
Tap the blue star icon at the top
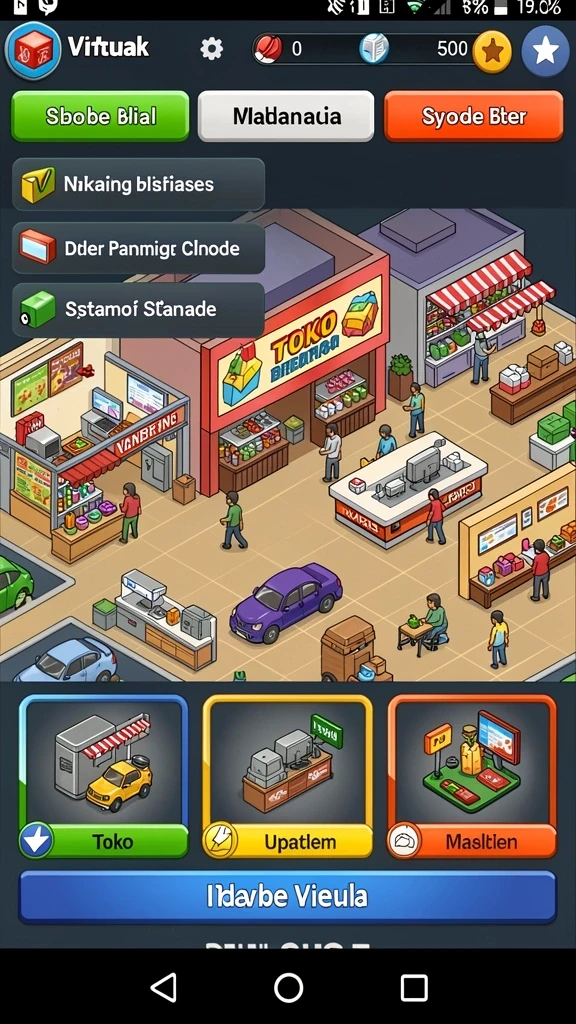click(545, 51)
